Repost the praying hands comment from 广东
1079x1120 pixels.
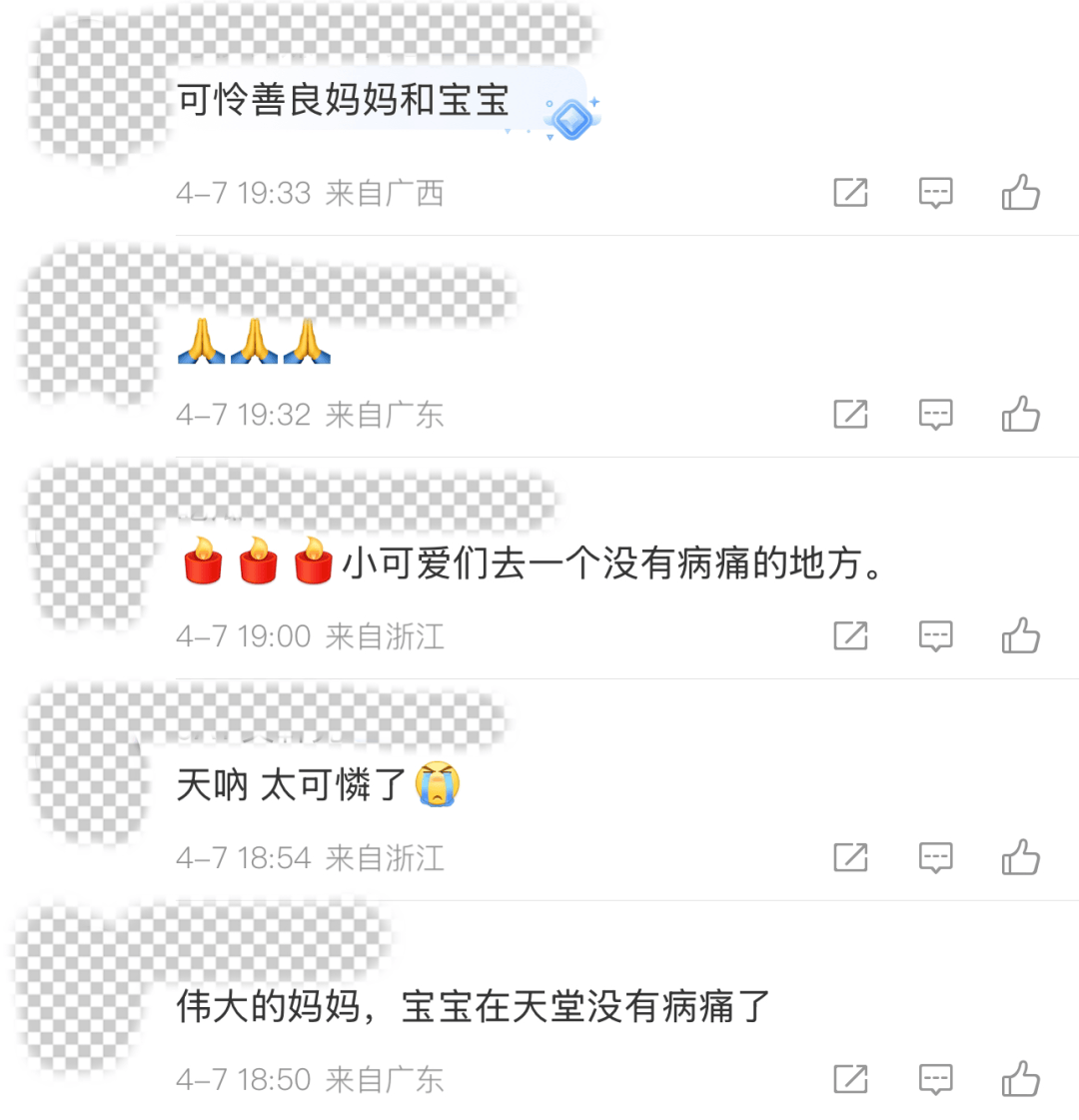pyautogui.click(x=850, y=414)
